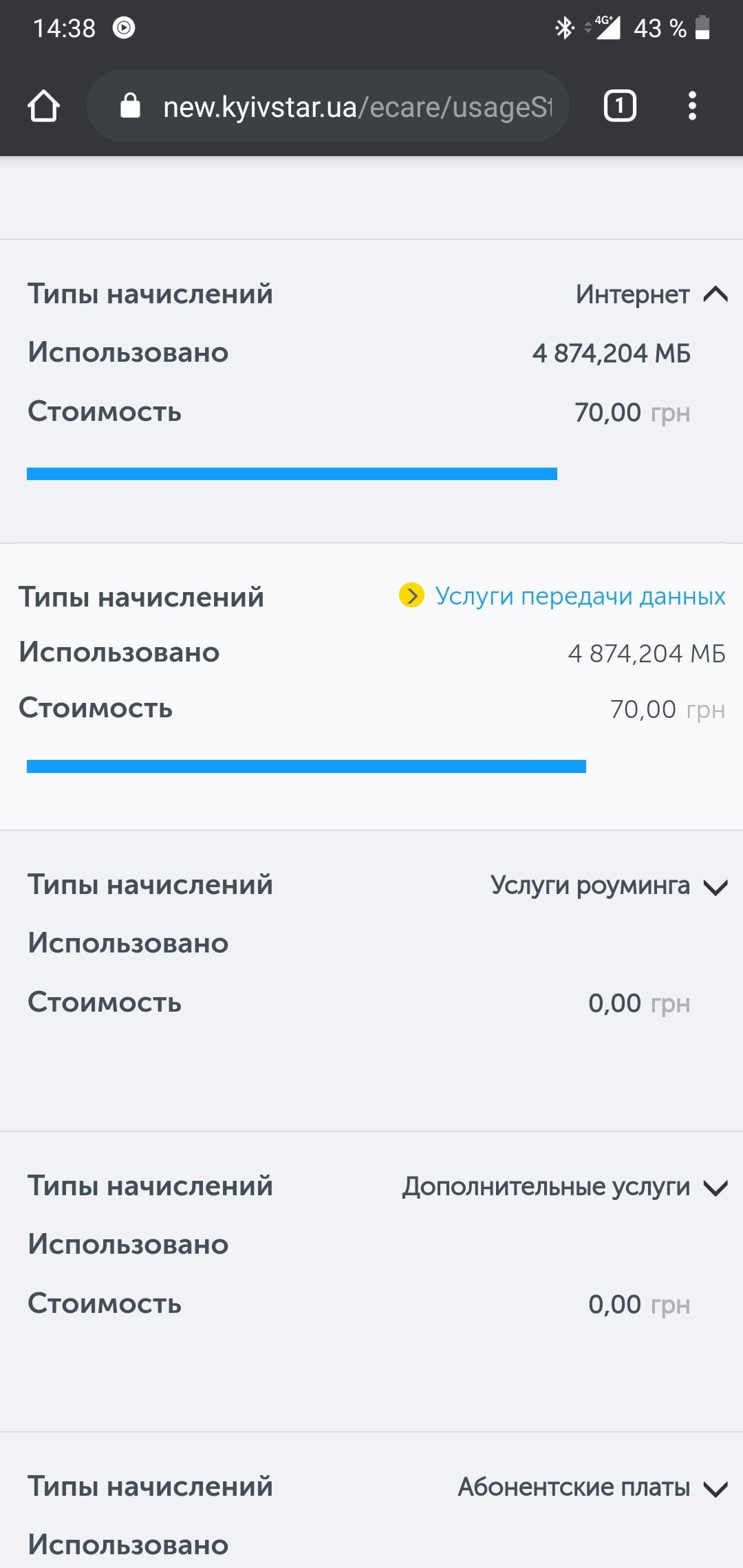Open the Услуги передачи данных link
The height and width of the screenshot is (1568, 743).
click(x=579, y=596)
